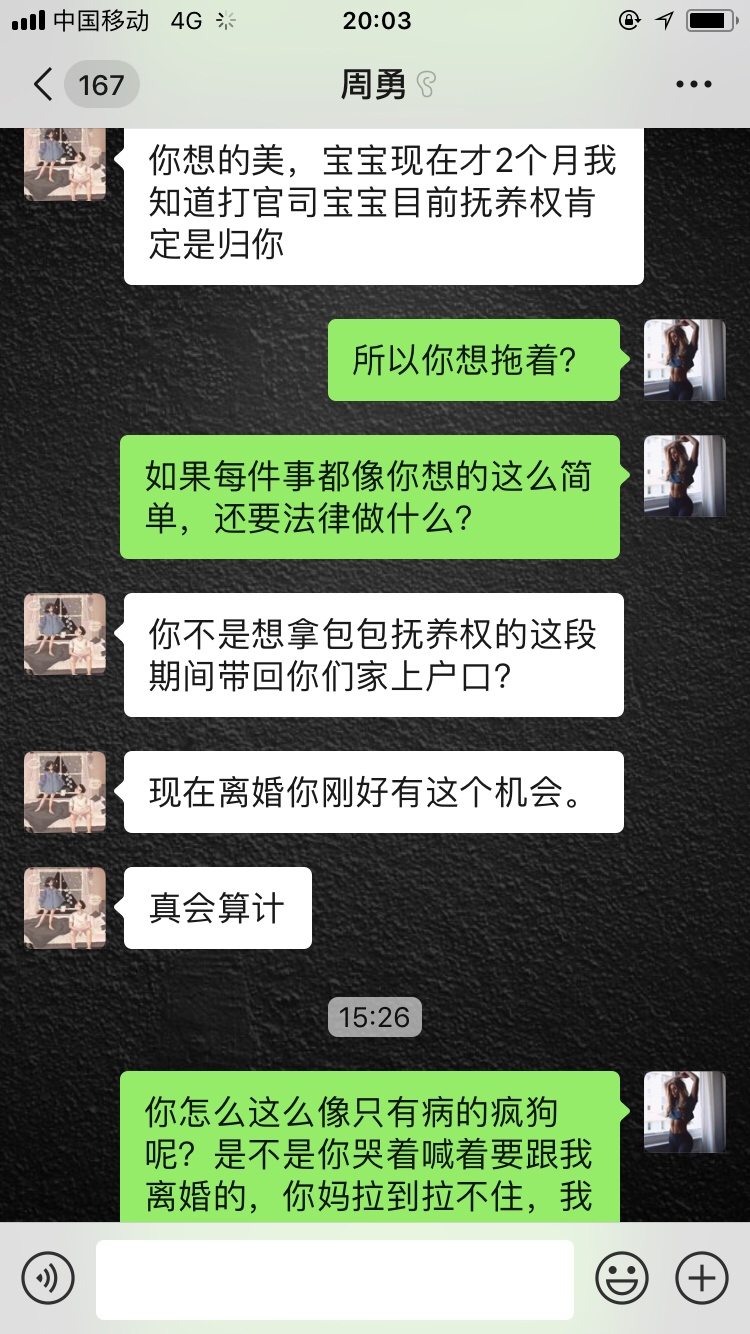Open contact avatar beside 真会算计 message
The height and width of the screenshot is (1334, 750).
click(x=65, y=908)
